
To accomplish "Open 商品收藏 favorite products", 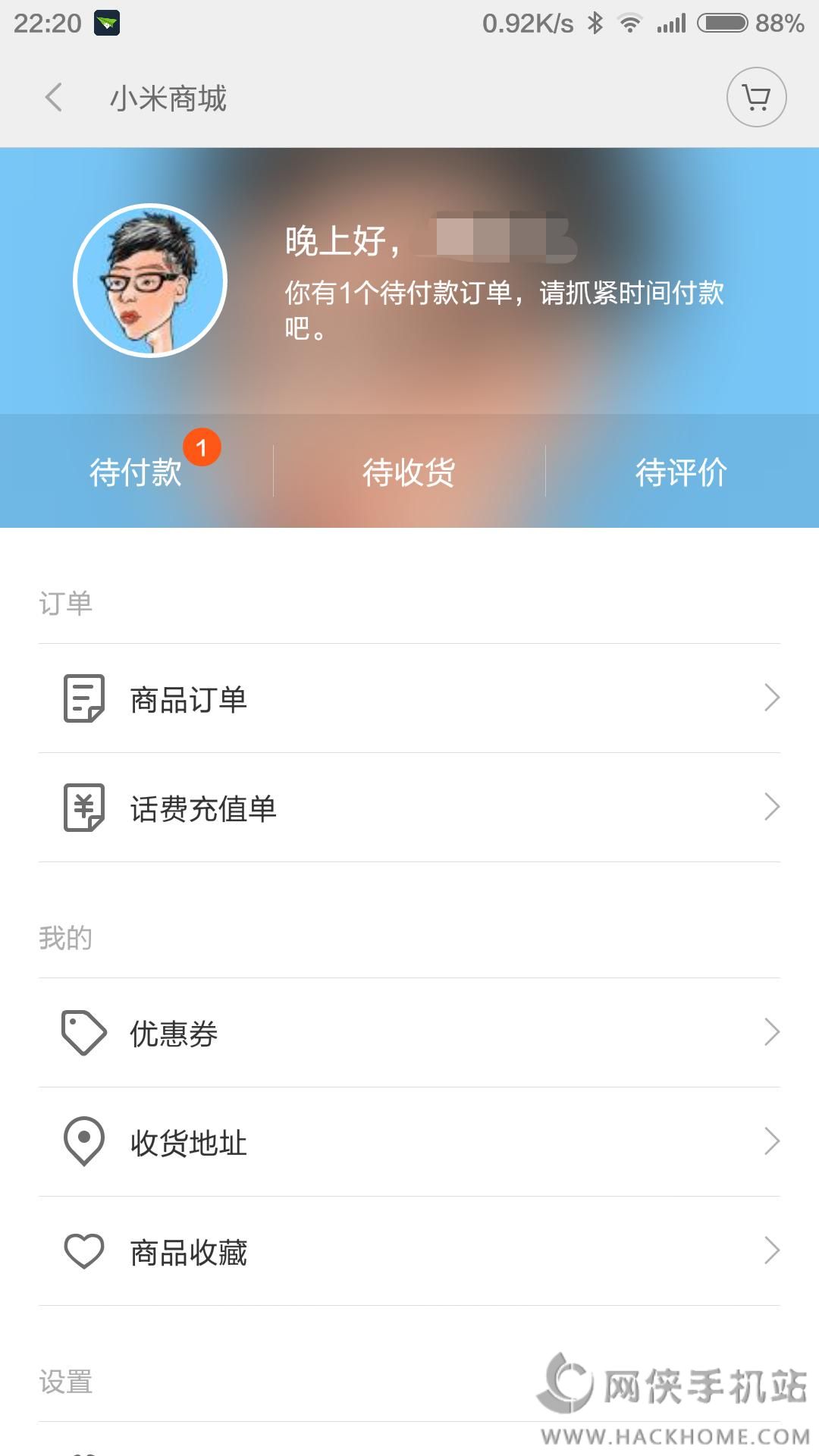I will tap(409, 1251).
